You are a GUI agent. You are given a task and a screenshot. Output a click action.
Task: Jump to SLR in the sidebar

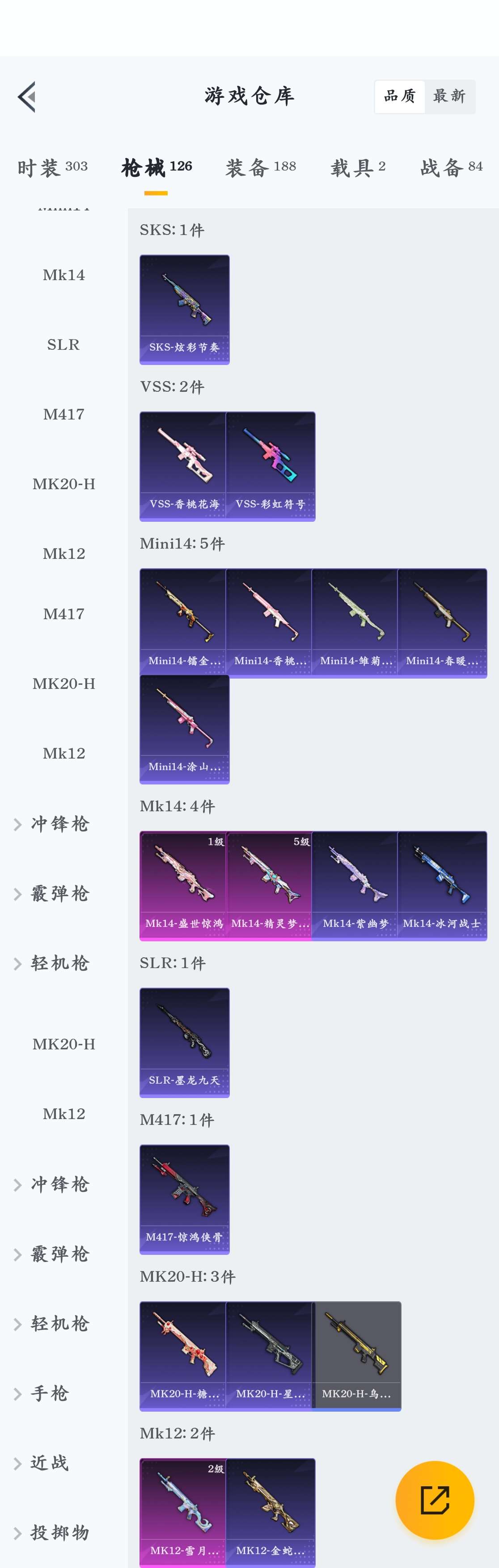pyautogui.click(x=63, y=344)
